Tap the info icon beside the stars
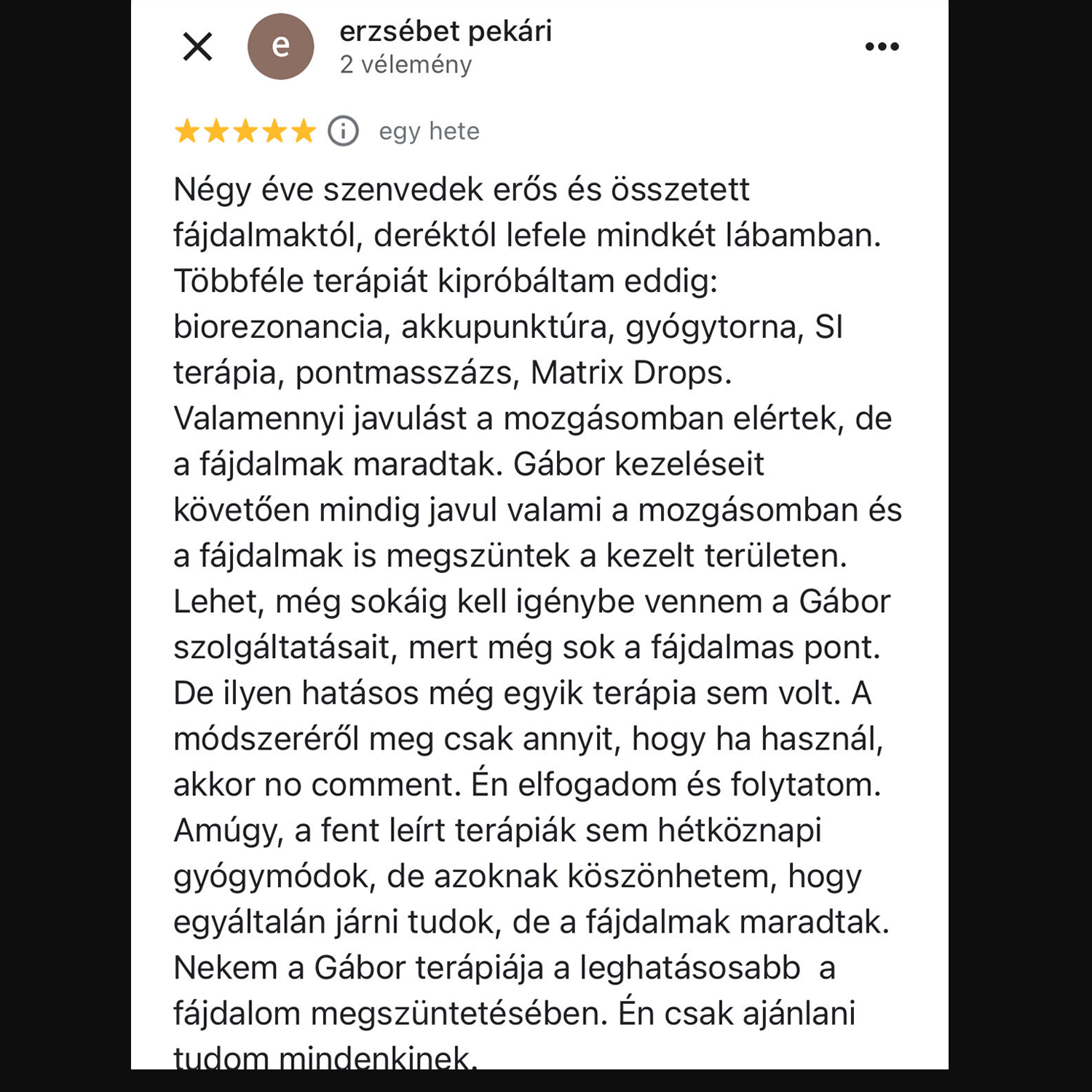This screenshot has height=1092, width=1092. 343,131
